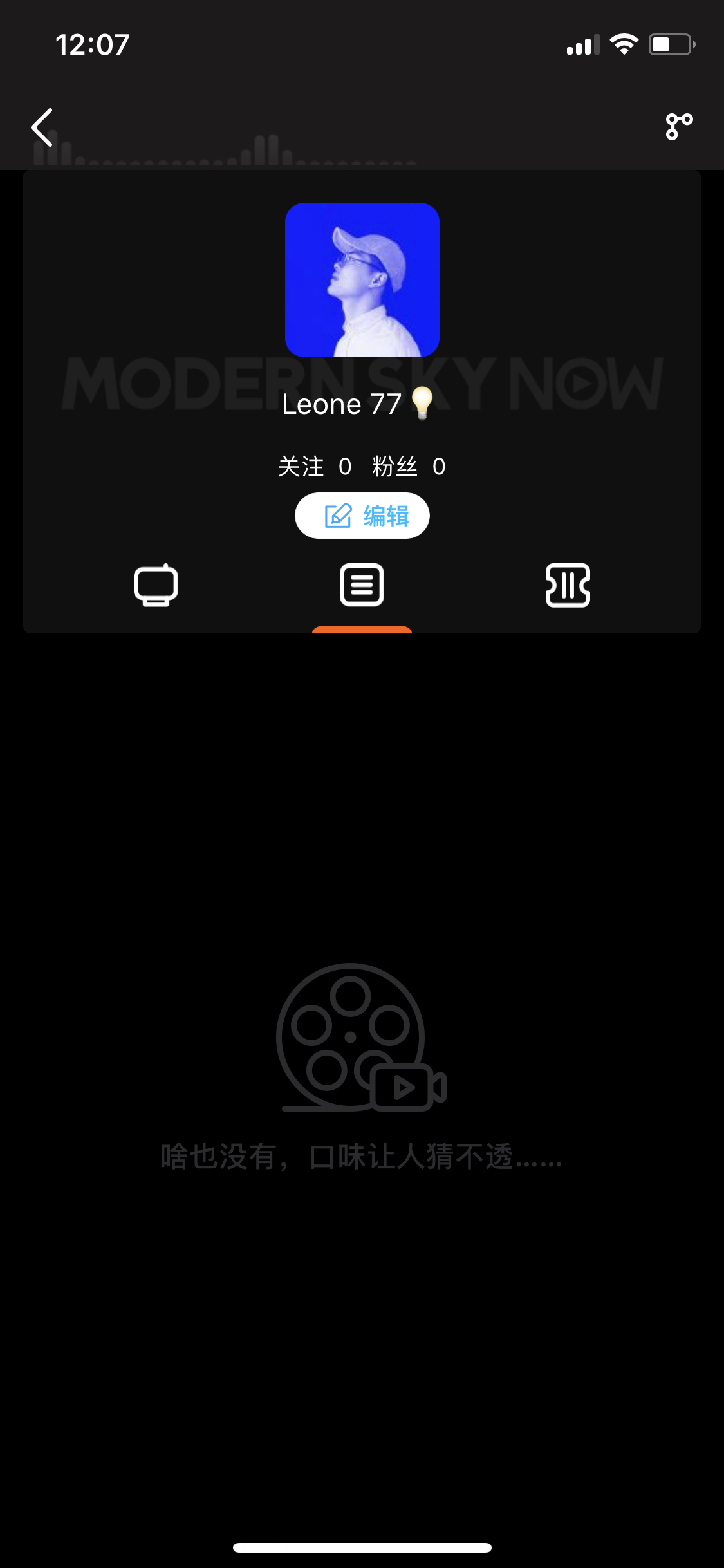724x1568 pixels.
Task: Switch to the ticket tab
Action: [x=568, y=585]
